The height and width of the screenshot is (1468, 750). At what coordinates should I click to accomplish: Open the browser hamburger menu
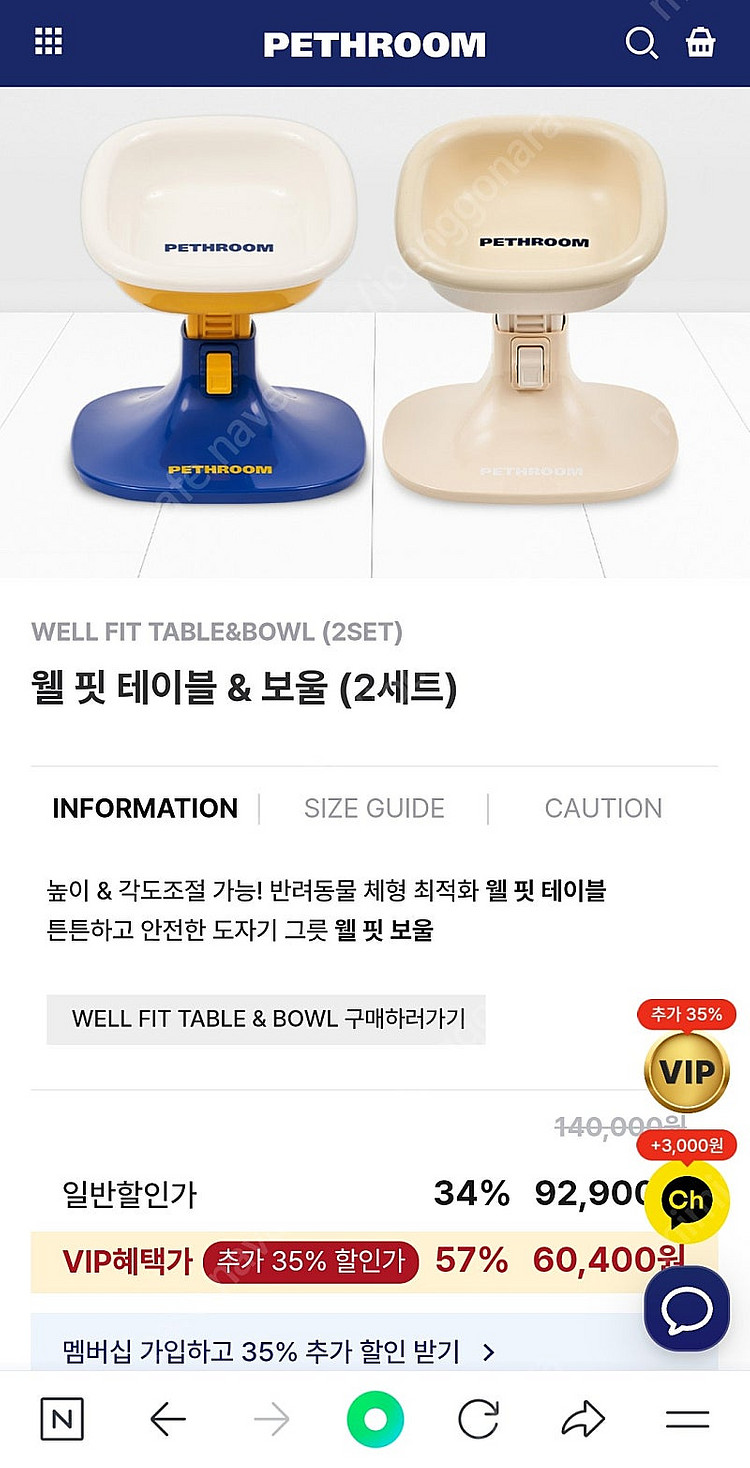point(687,1419)
